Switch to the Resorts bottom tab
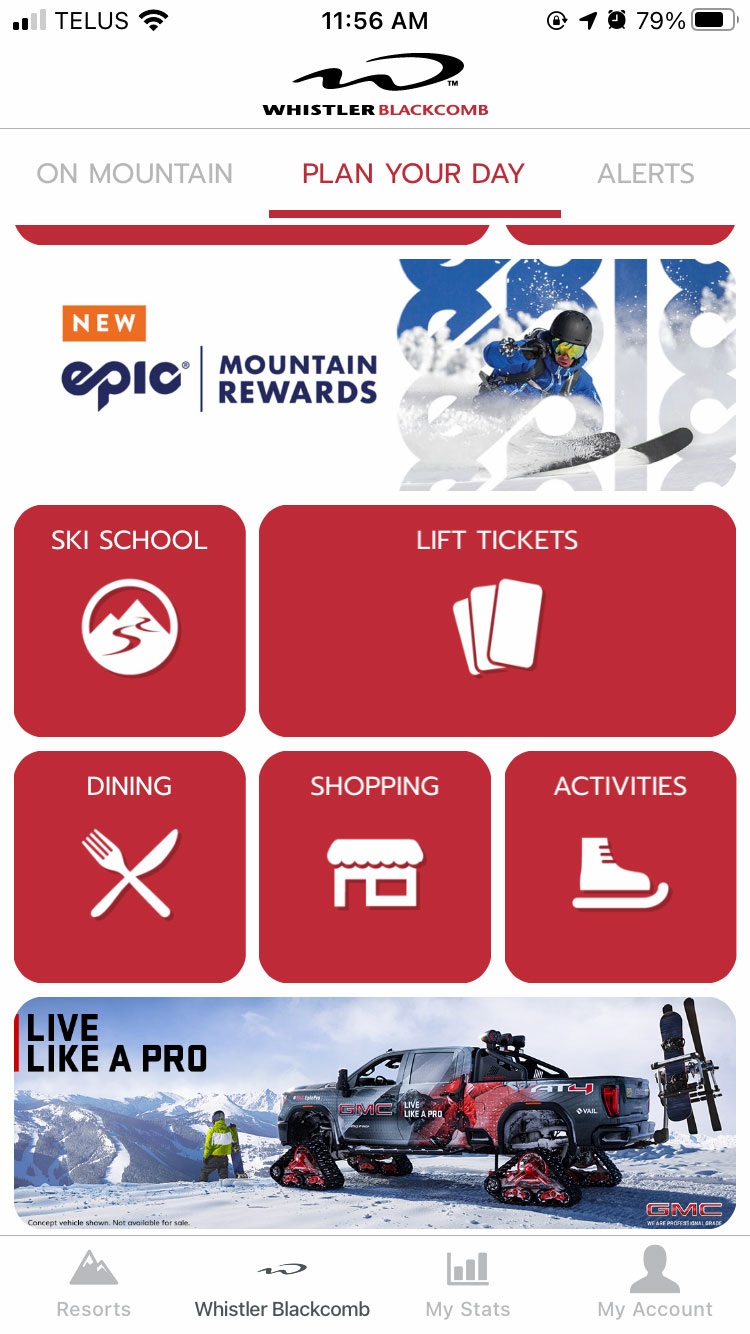This screenshot has height=1334, width=750. (x=94, y=1284)
